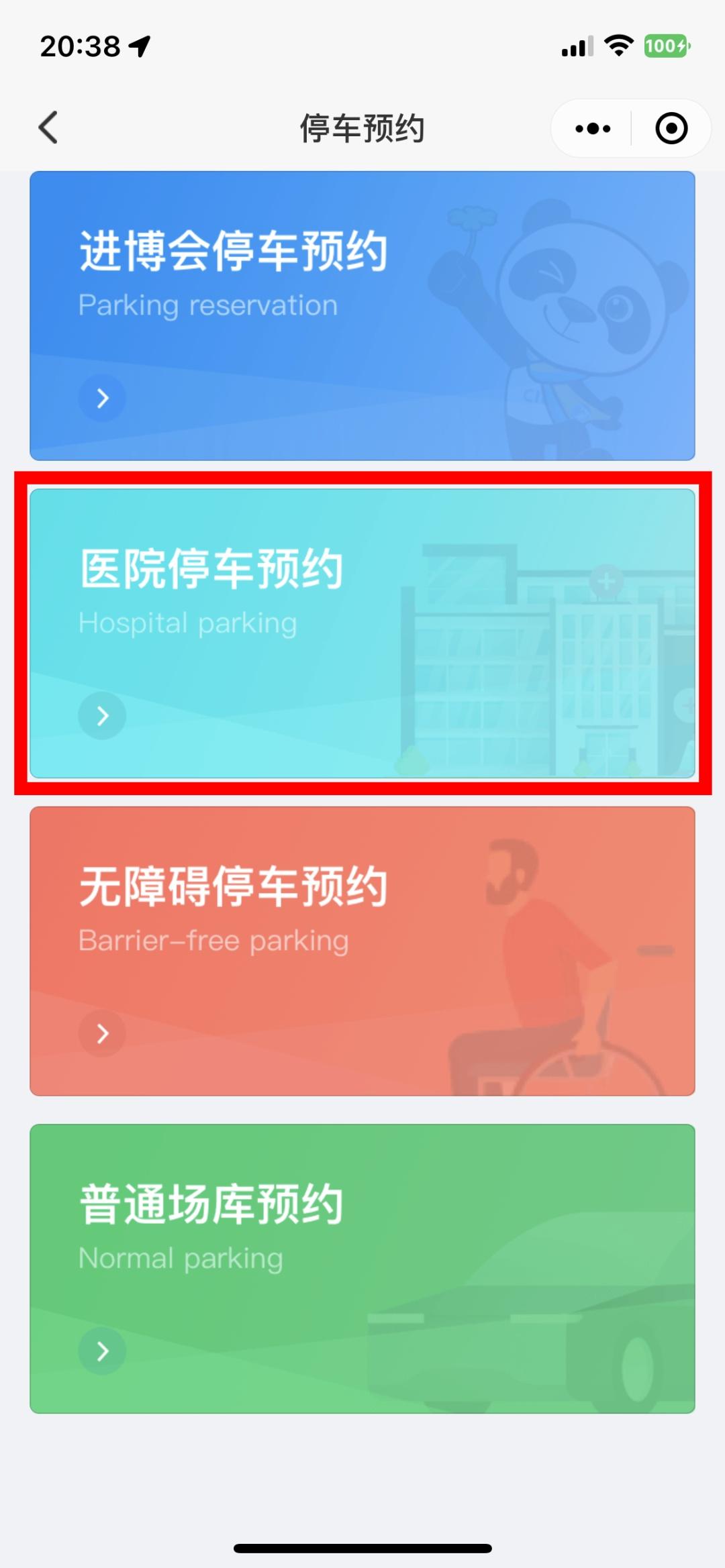Choose 普通场库预约 Normal parking card
Image resolution: width=725 pixels, height=1568 pixels.
click(x=362, y=1269)
